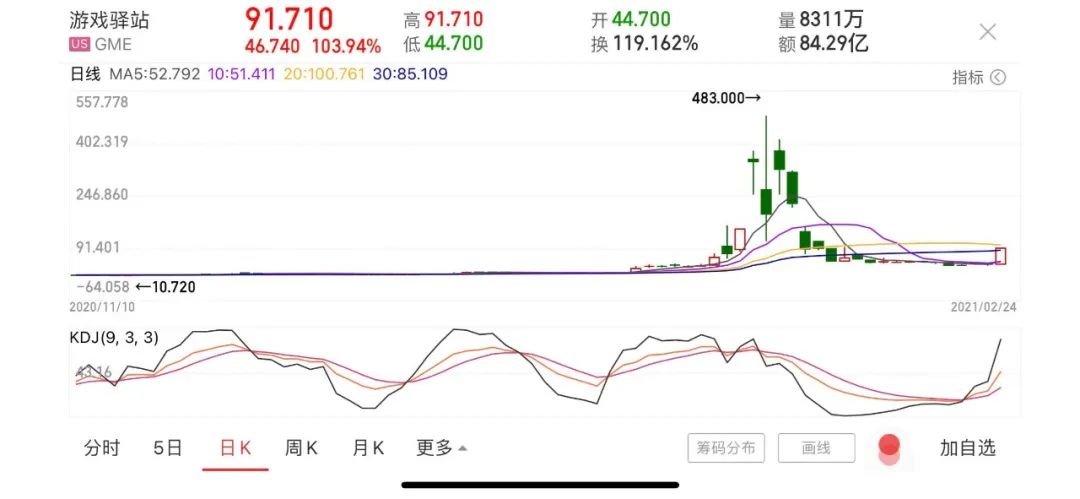Open 筹码分布 chip distribution
The image size is (1080, 499).
point(727,448)
